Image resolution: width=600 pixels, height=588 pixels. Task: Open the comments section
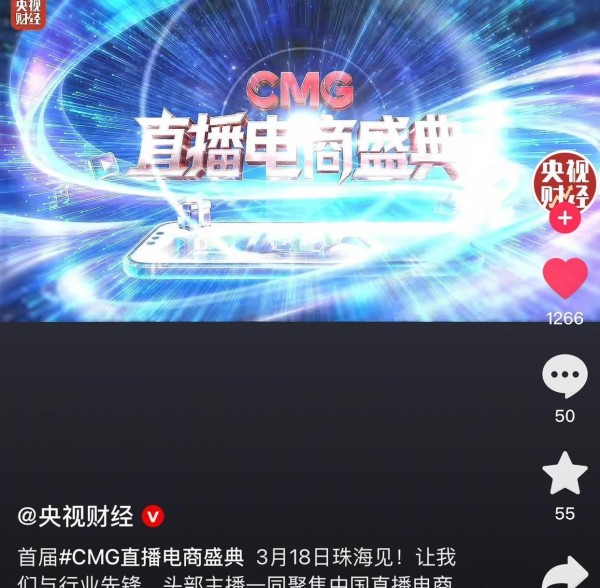point(565,377)
